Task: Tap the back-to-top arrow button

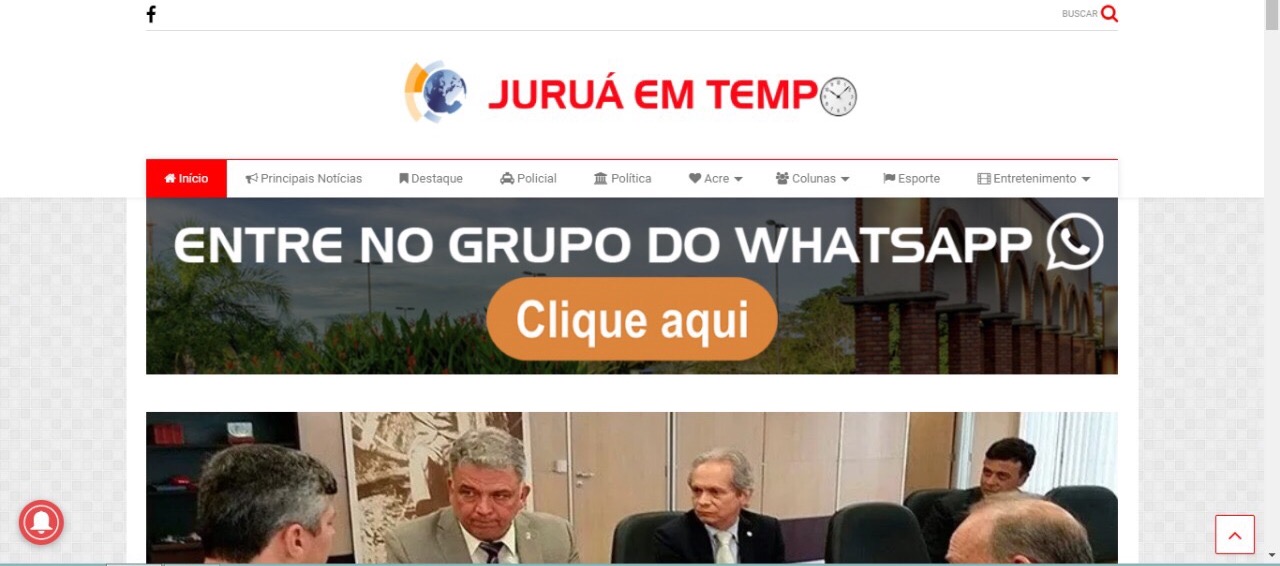Action: pyautogui.click(x=1234, y=535)
